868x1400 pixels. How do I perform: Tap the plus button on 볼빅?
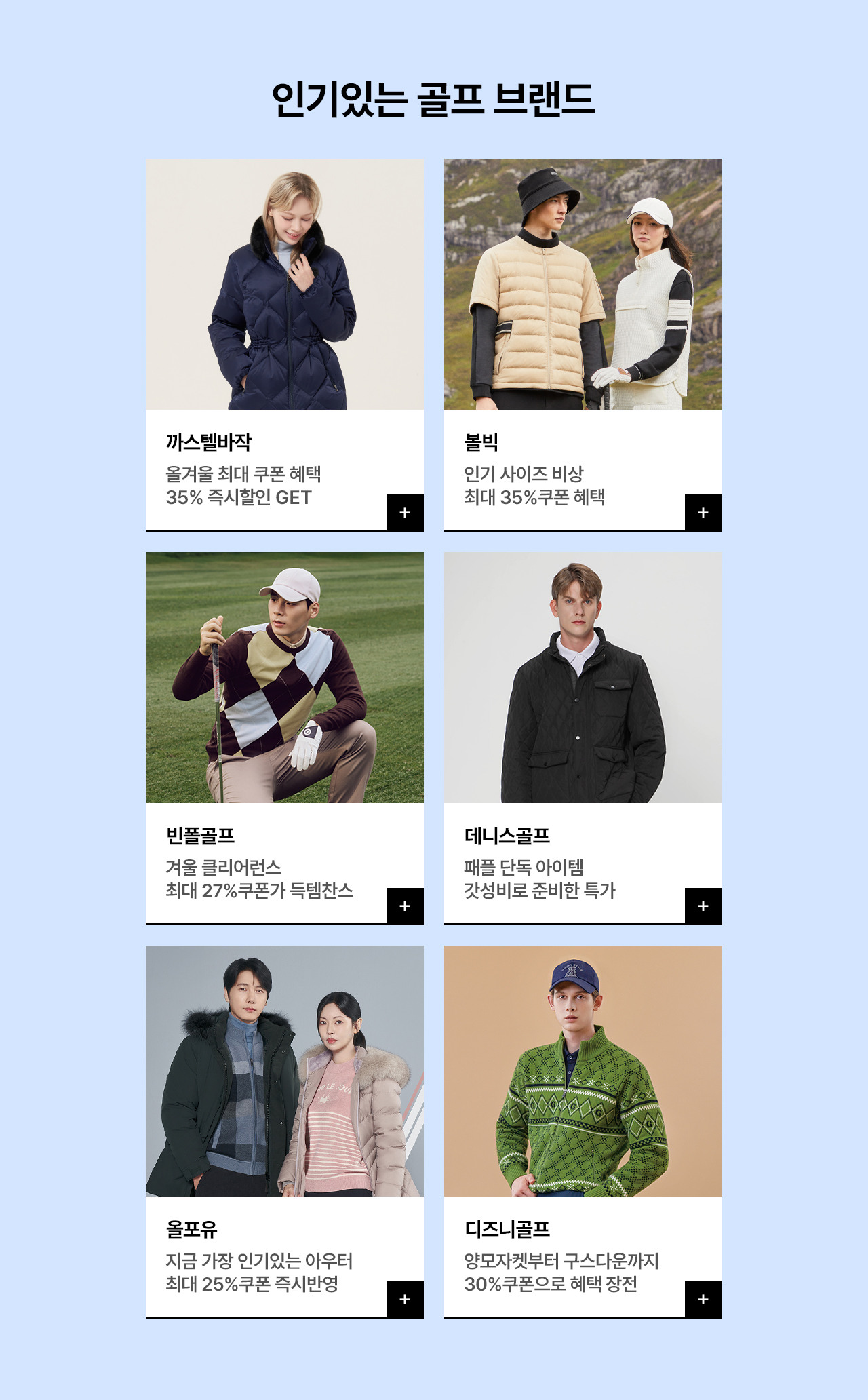tap(703, 513)
